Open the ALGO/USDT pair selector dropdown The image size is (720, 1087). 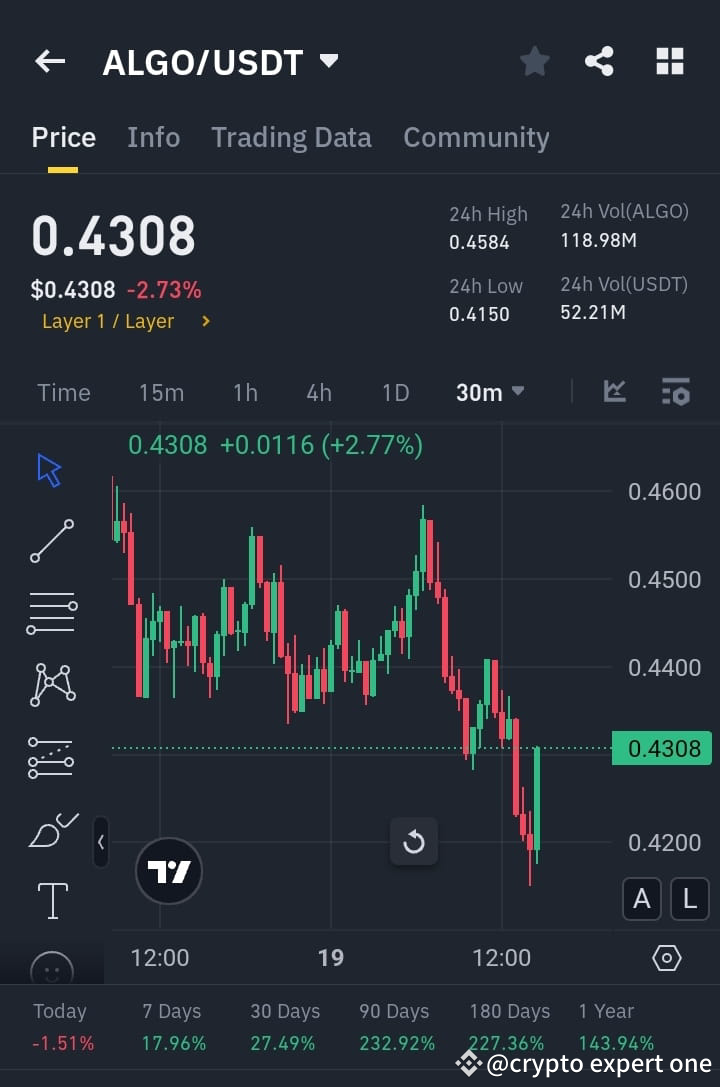[x=327, y=61]
